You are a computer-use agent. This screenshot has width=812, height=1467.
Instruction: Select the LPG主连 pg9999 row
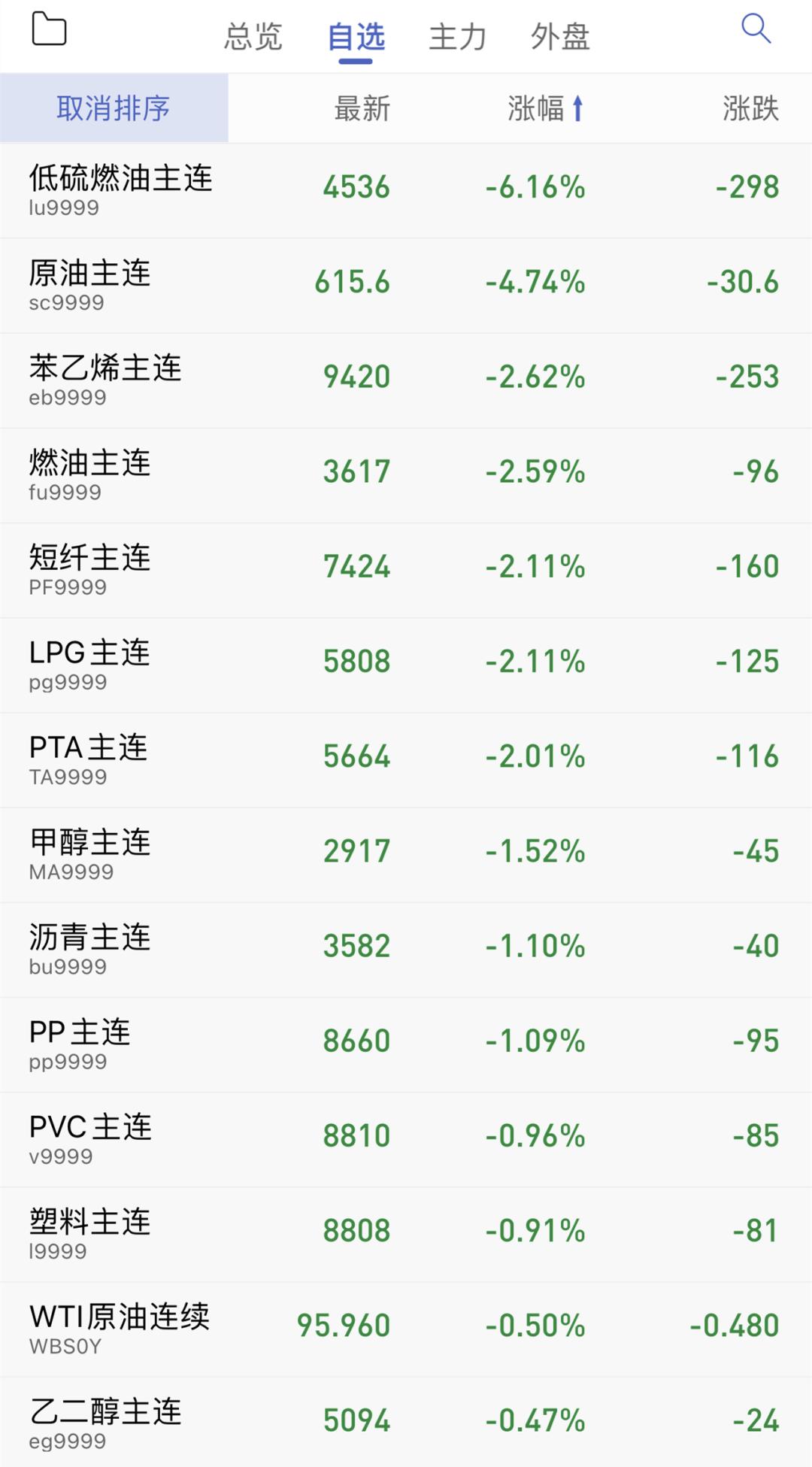[x=406, y=662]
